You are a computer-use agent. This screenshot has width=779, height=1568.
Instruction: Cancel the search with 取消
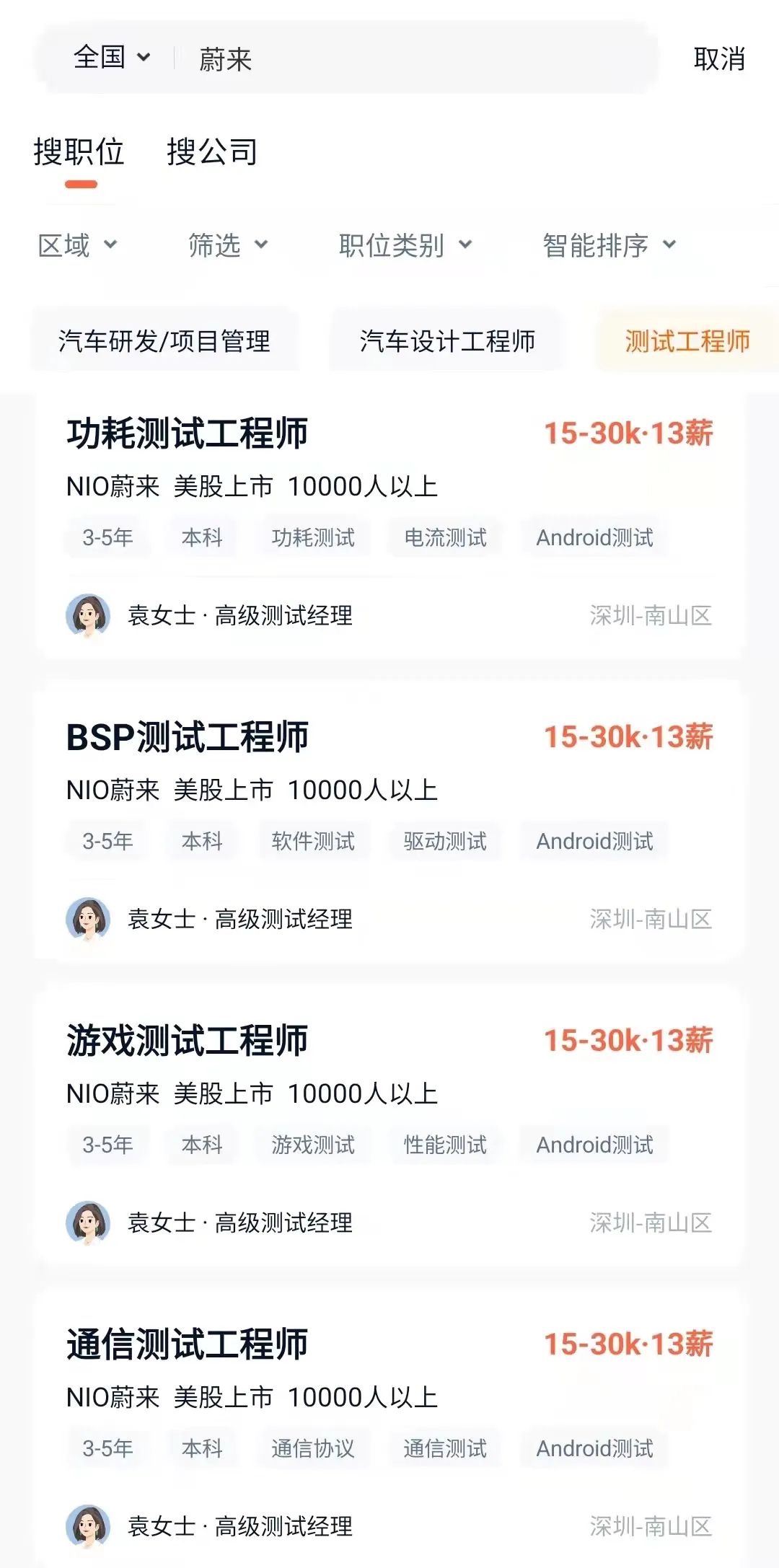(x=718, y=59)
